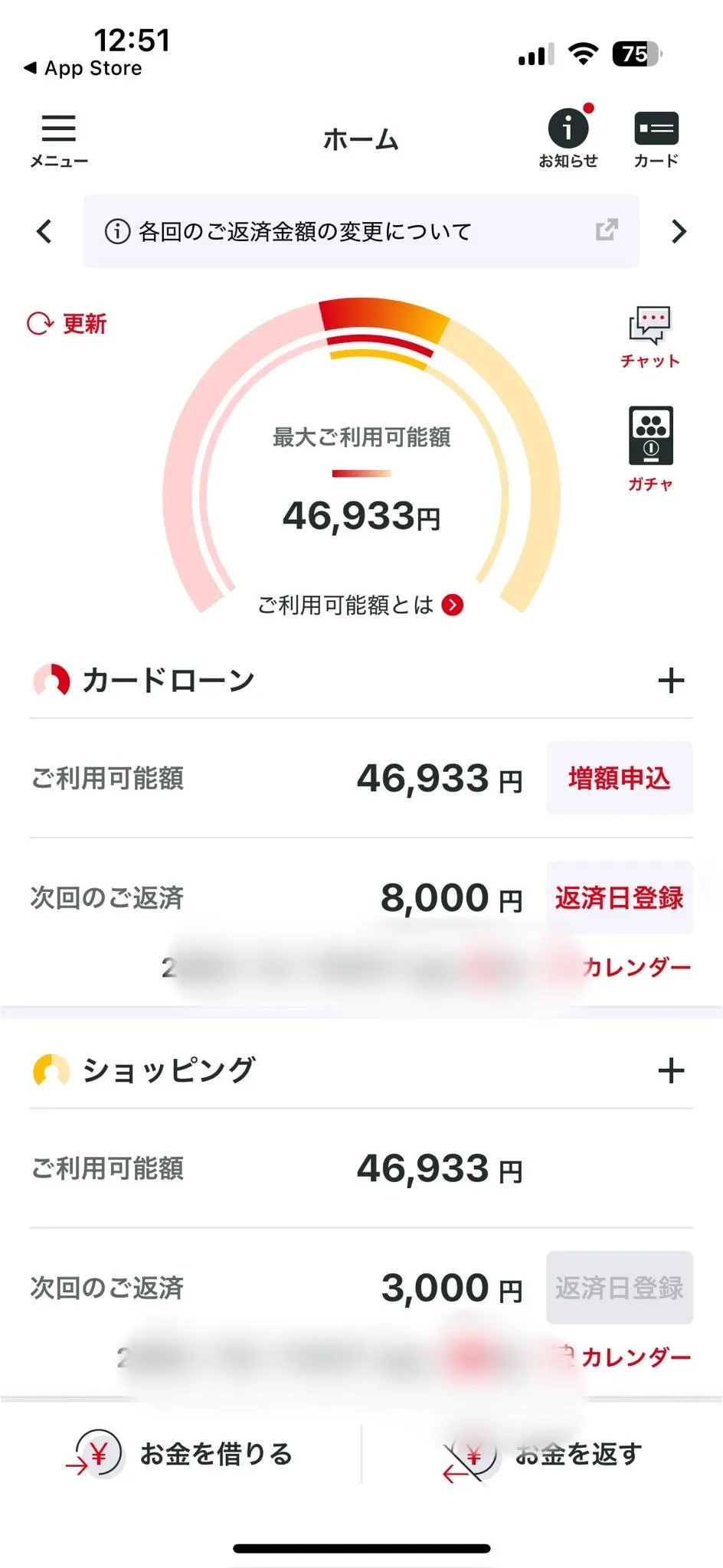Open チャット support chat
This screenshot has width=723, height=1568.
[x=649, y=337]
